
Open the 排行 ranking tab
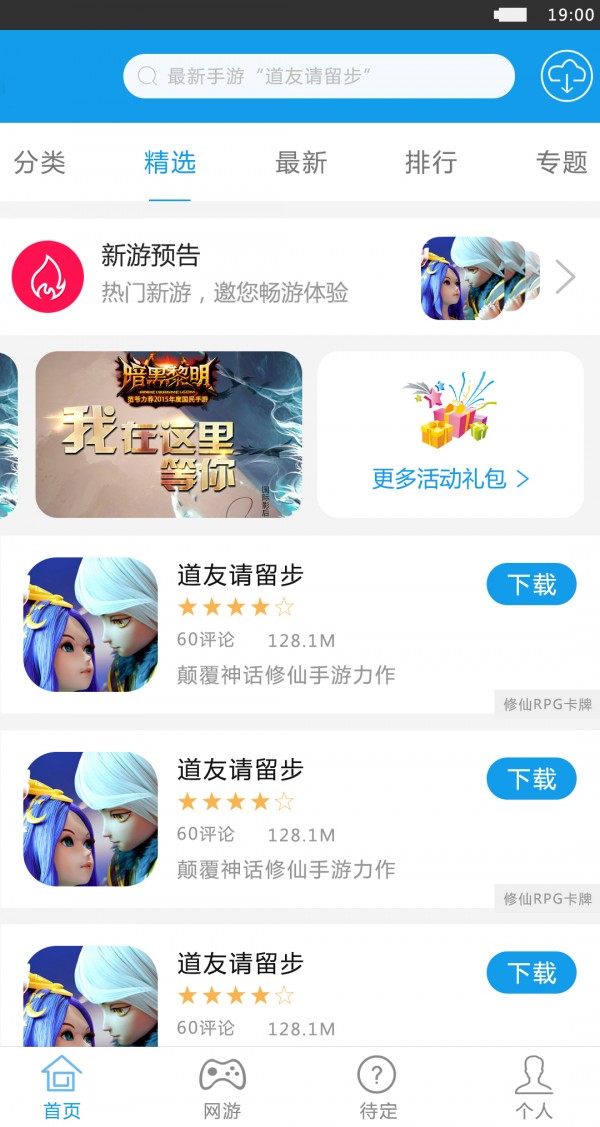point(431,162)
